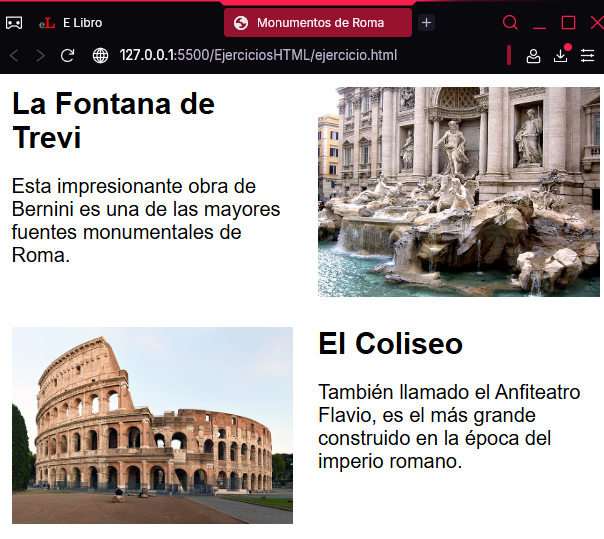
Task: Open a new tab with the plus button
Action: coord(426,22)
